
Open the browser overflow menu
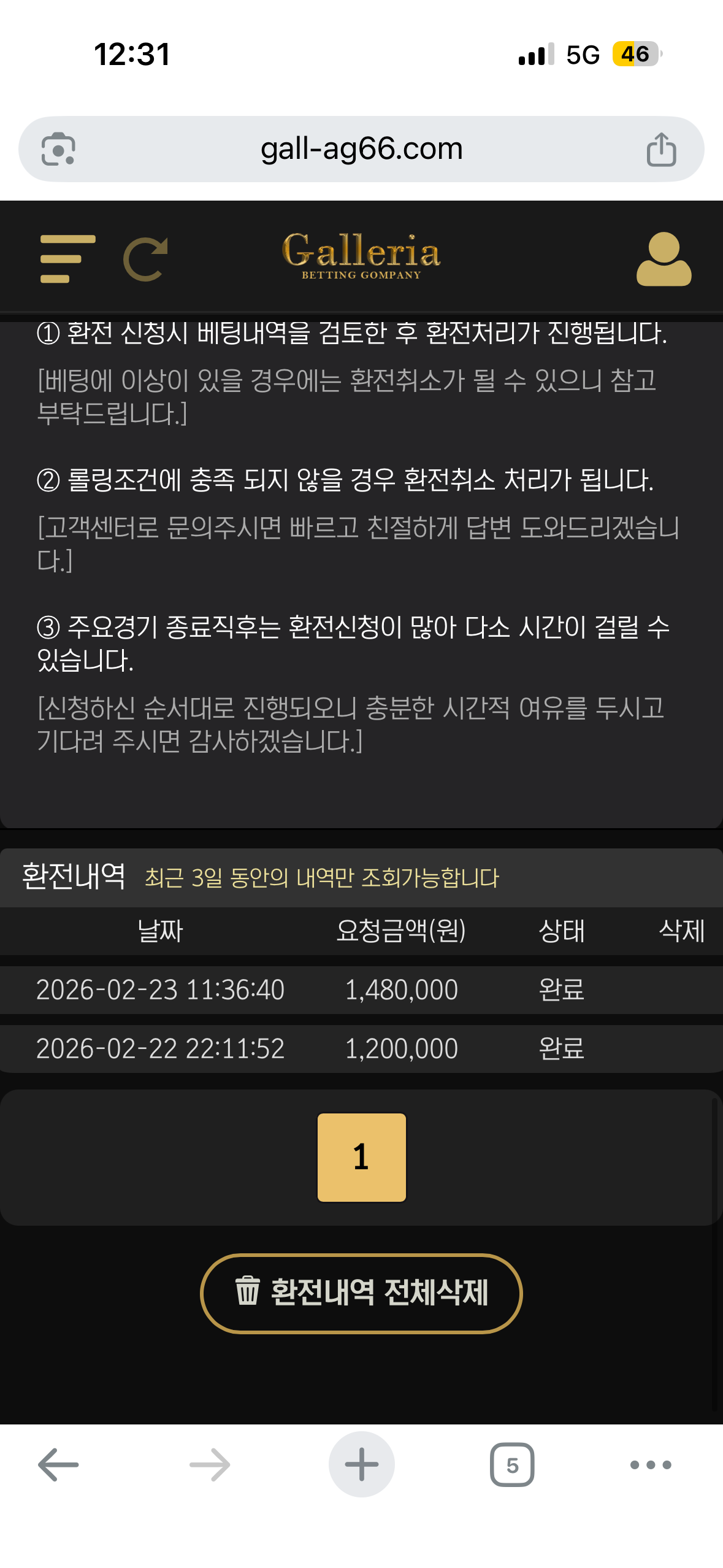pyautogui.click(x=651, y=1465)
